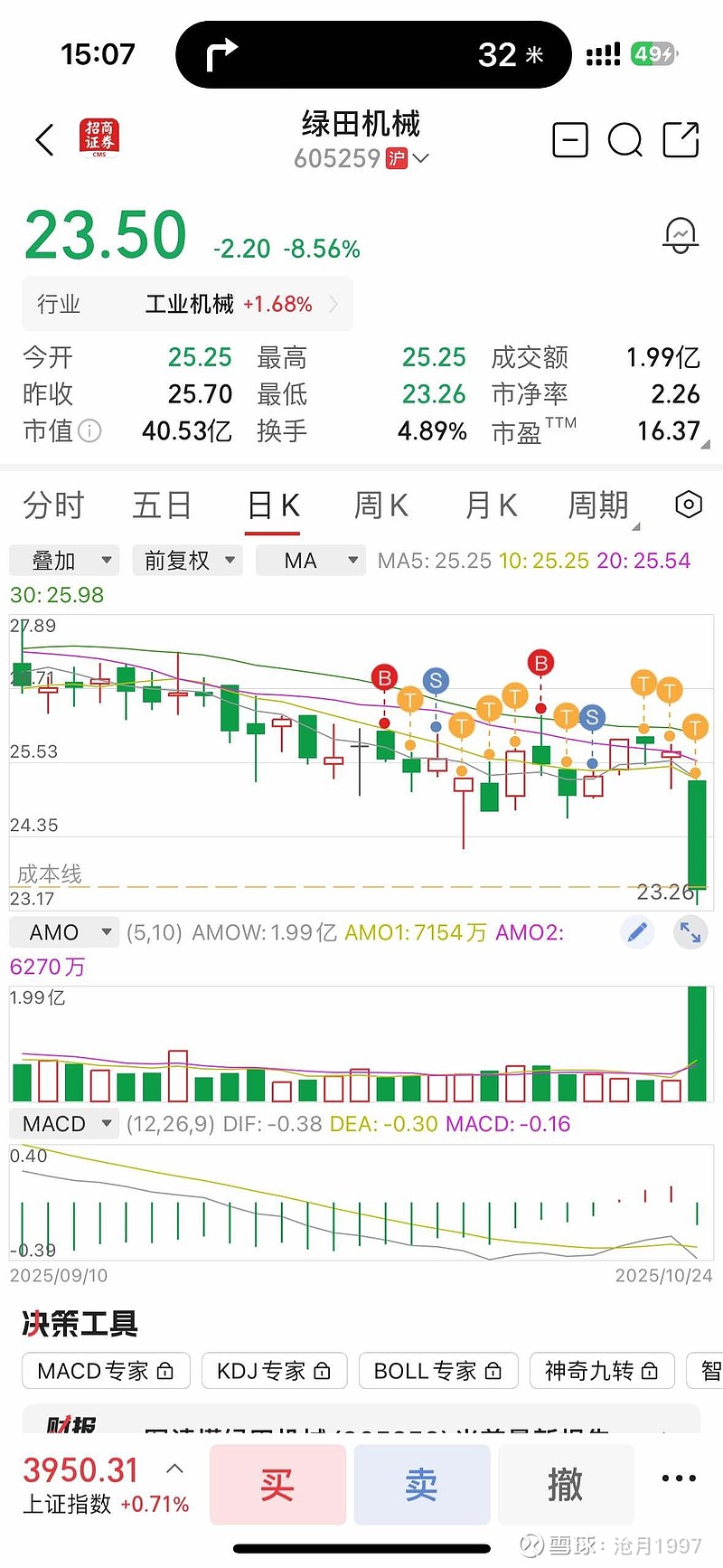This screenshot has width=723, height=1568.
Task: Tap the red 买 buy button
Action: (277, 1484)
